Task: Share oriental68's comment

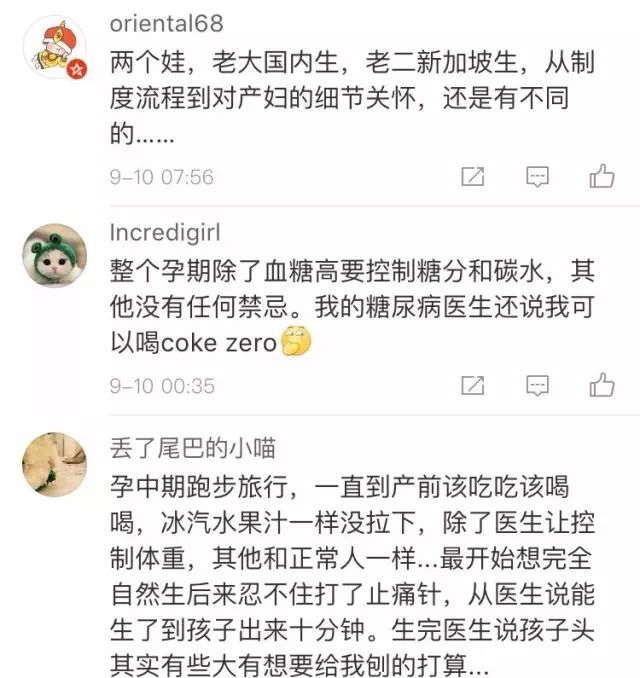Action: tap(472, 177)
